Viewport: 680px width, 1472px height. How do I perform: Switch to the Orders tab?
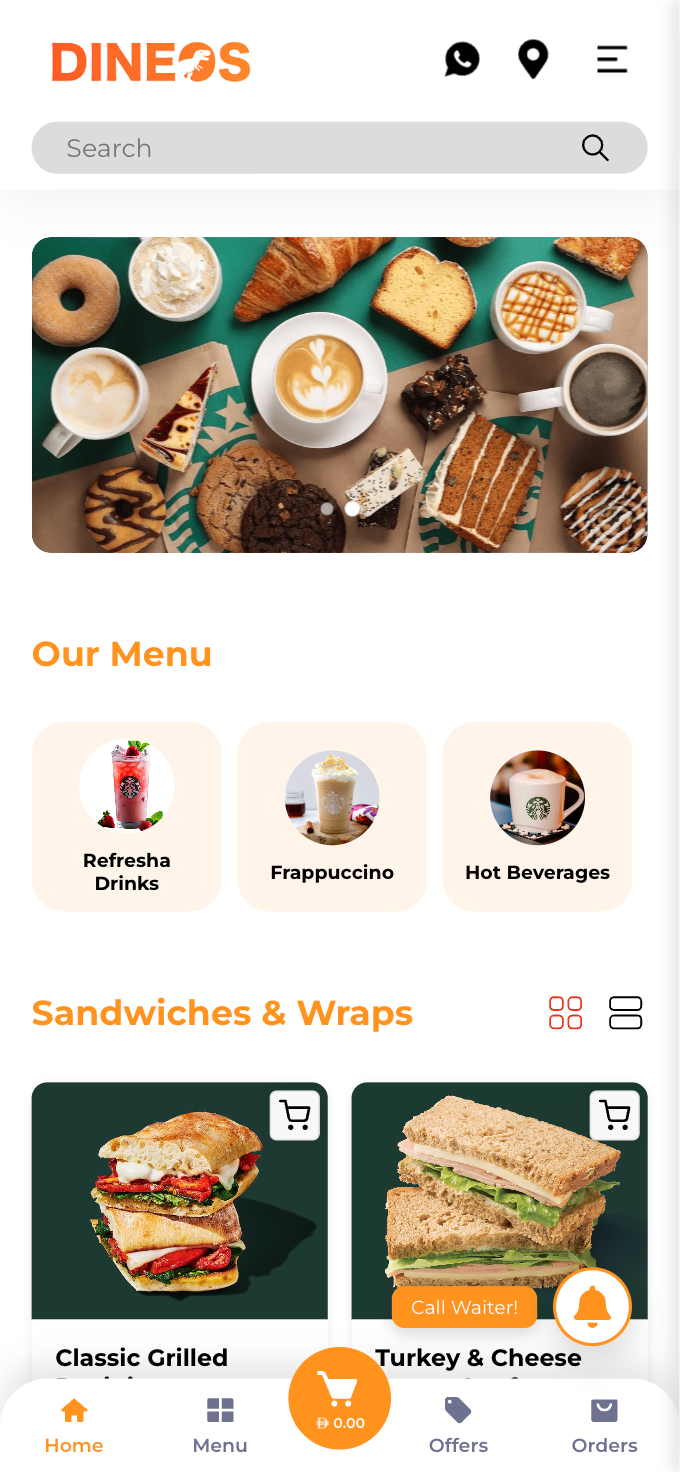click(x=604, y=1426)
